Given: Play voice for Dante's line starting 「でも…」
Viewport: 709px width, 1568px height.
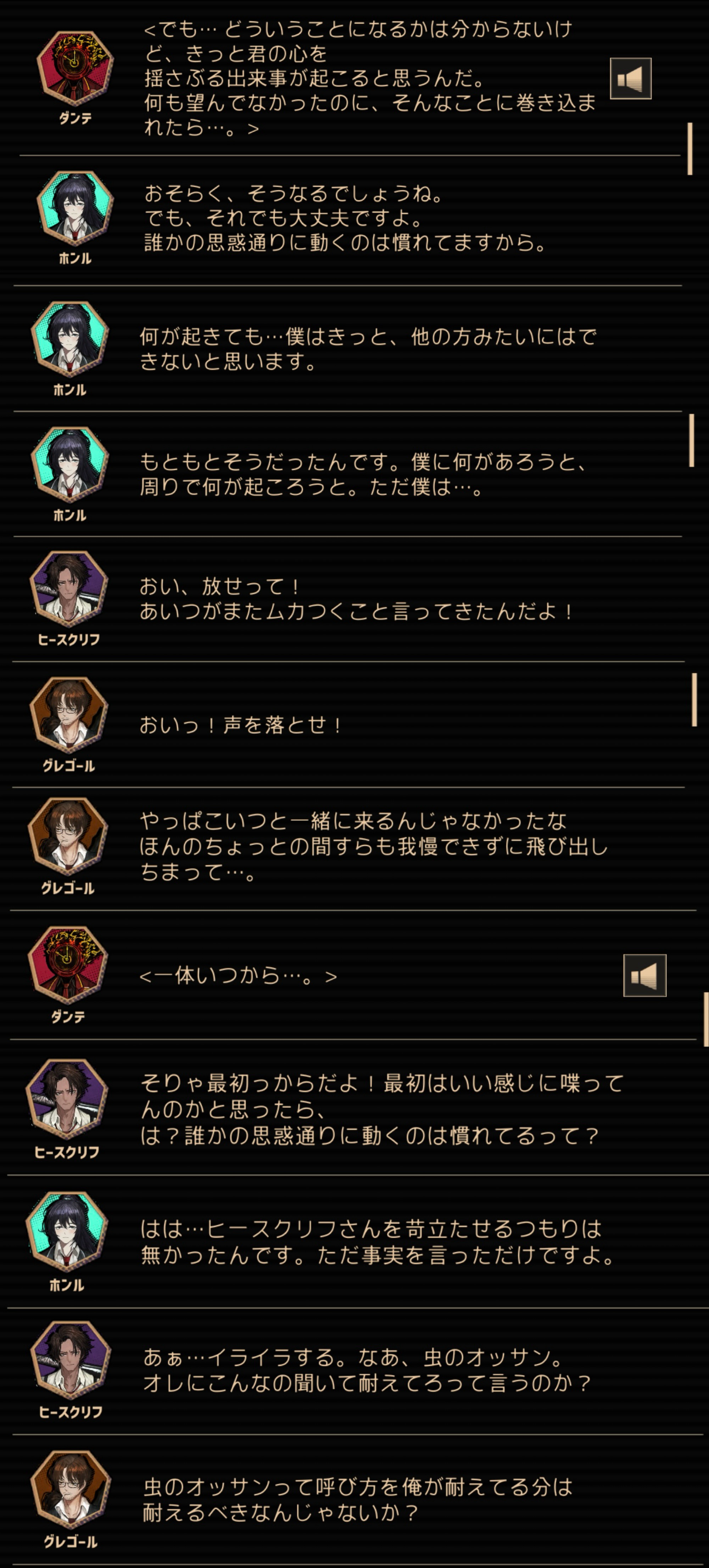Looking at the screenshot, I should (x=630, y=79).
